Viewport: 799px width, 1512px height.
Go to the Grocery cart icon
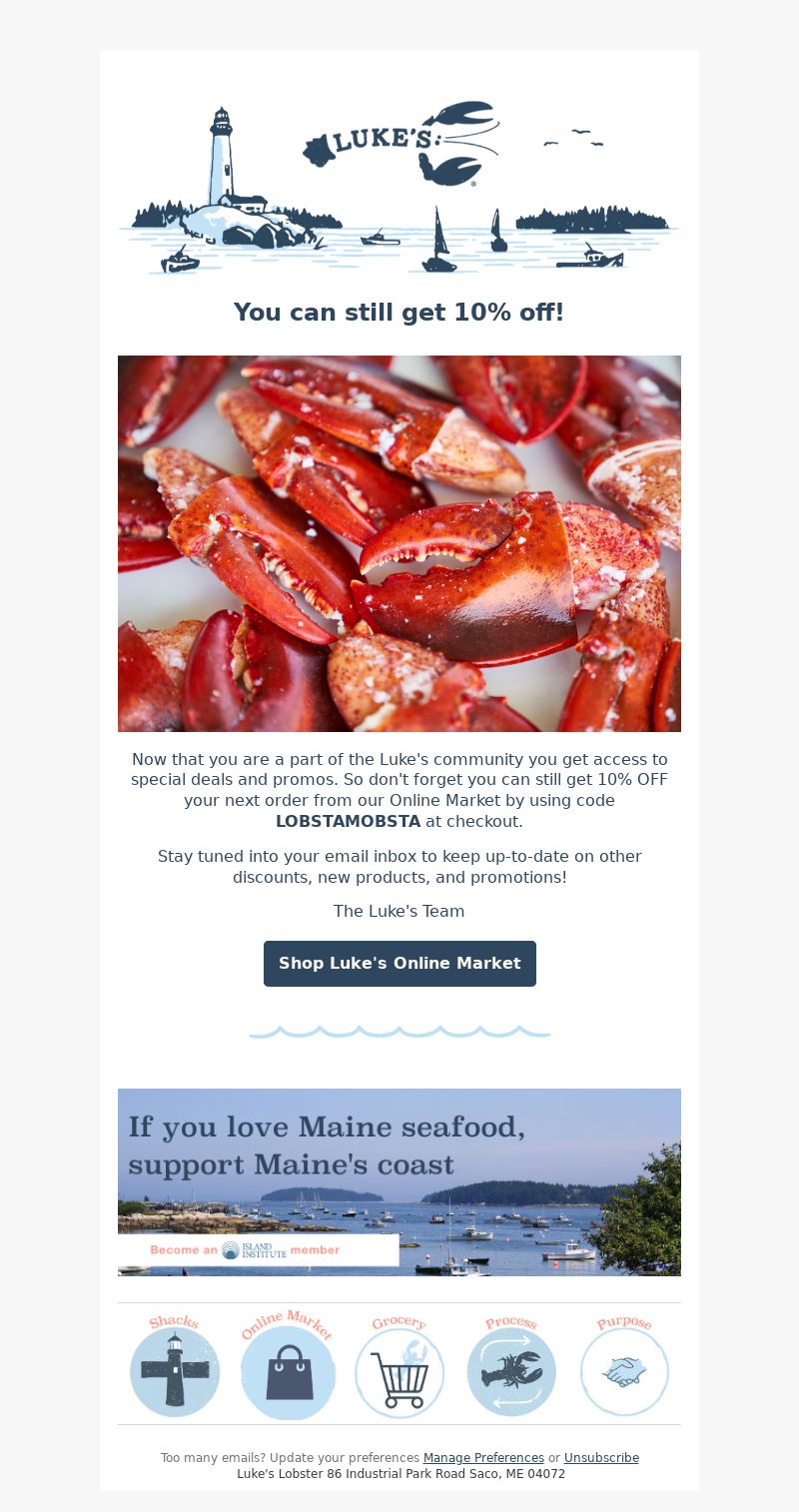(399, 1366)
